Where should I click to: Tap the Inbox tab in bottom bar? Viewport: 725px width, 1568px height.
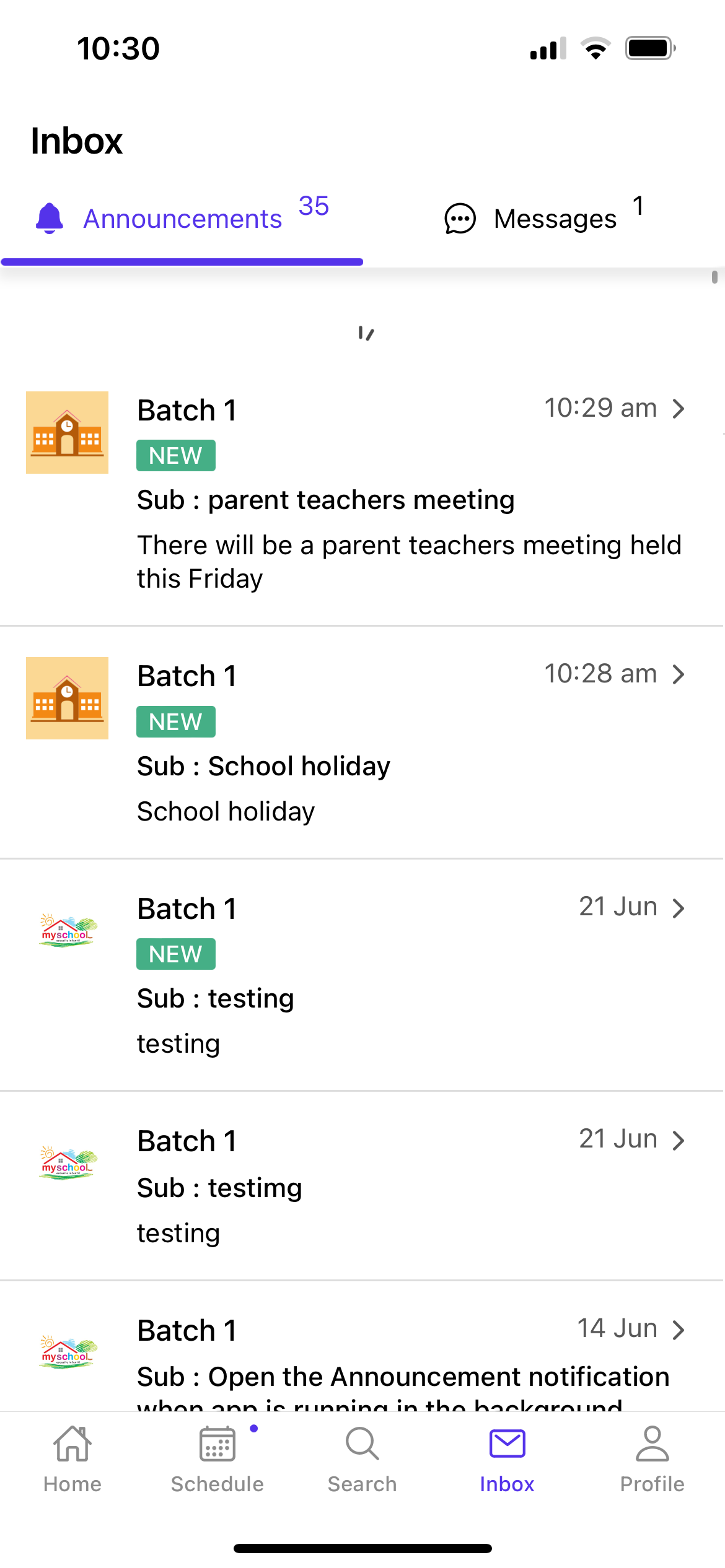tap(507, 1459)
